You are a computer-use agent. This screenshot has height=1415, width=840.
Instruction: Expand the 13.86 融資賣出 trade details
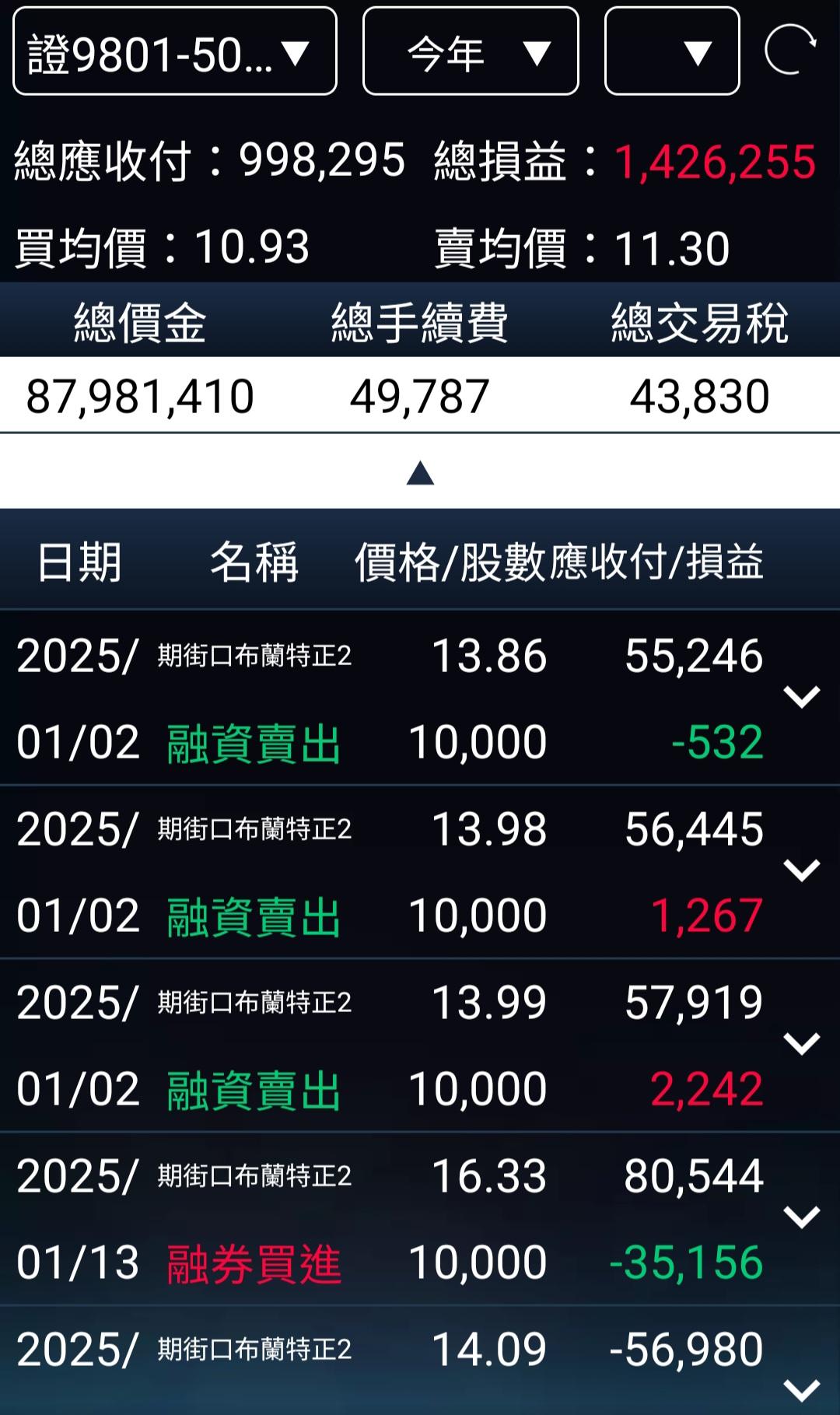(x=801, y=697)
